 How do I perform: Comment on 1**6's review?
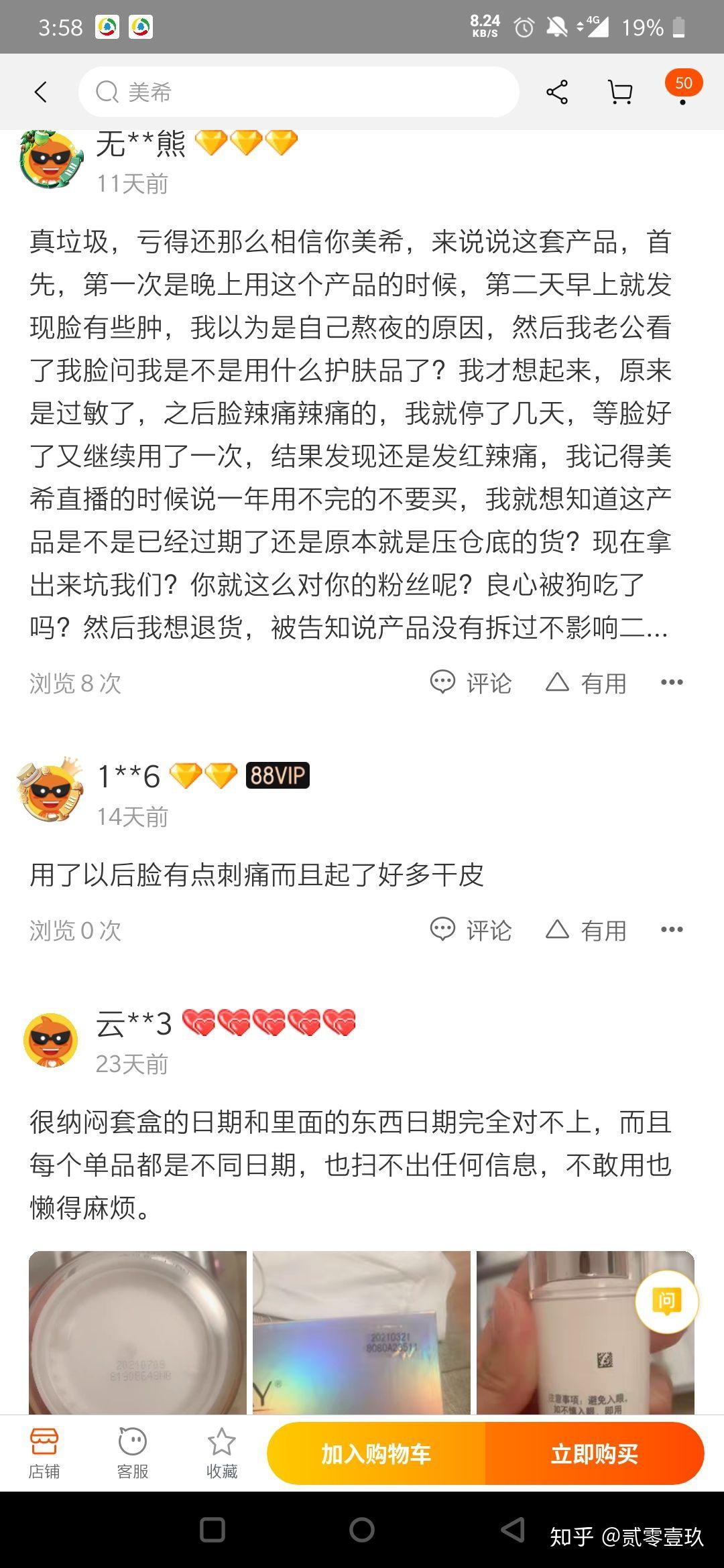pos(471,929)
